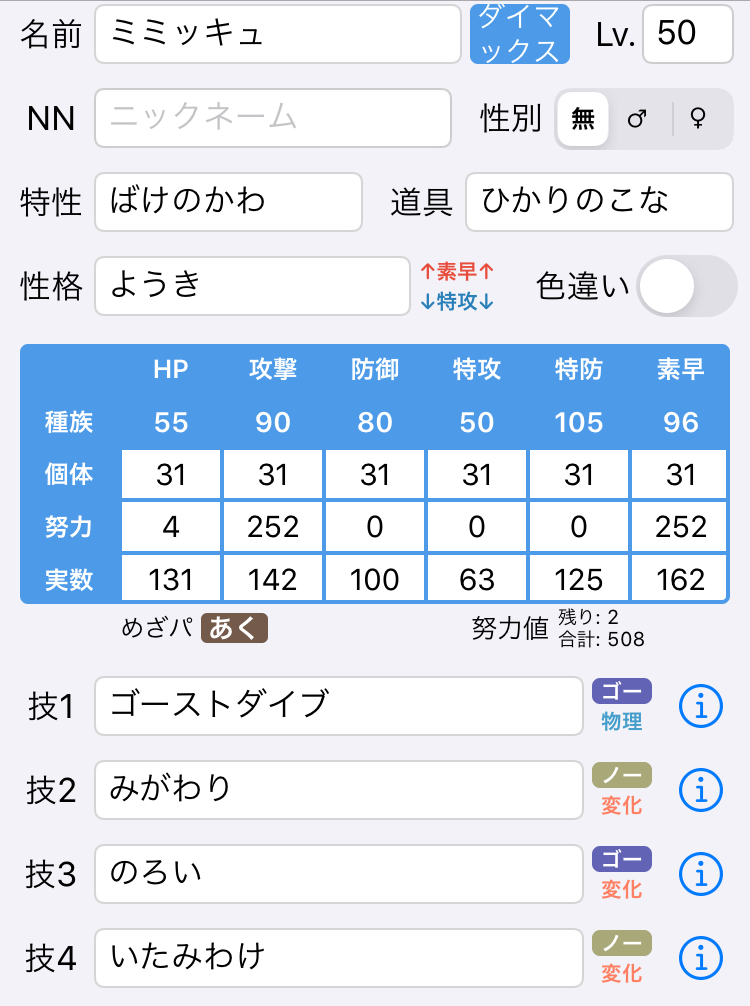Enter a nickname in the ニックネーム field
The image size is (750, 1006).
pyautogui.click(x=273, y=118)
